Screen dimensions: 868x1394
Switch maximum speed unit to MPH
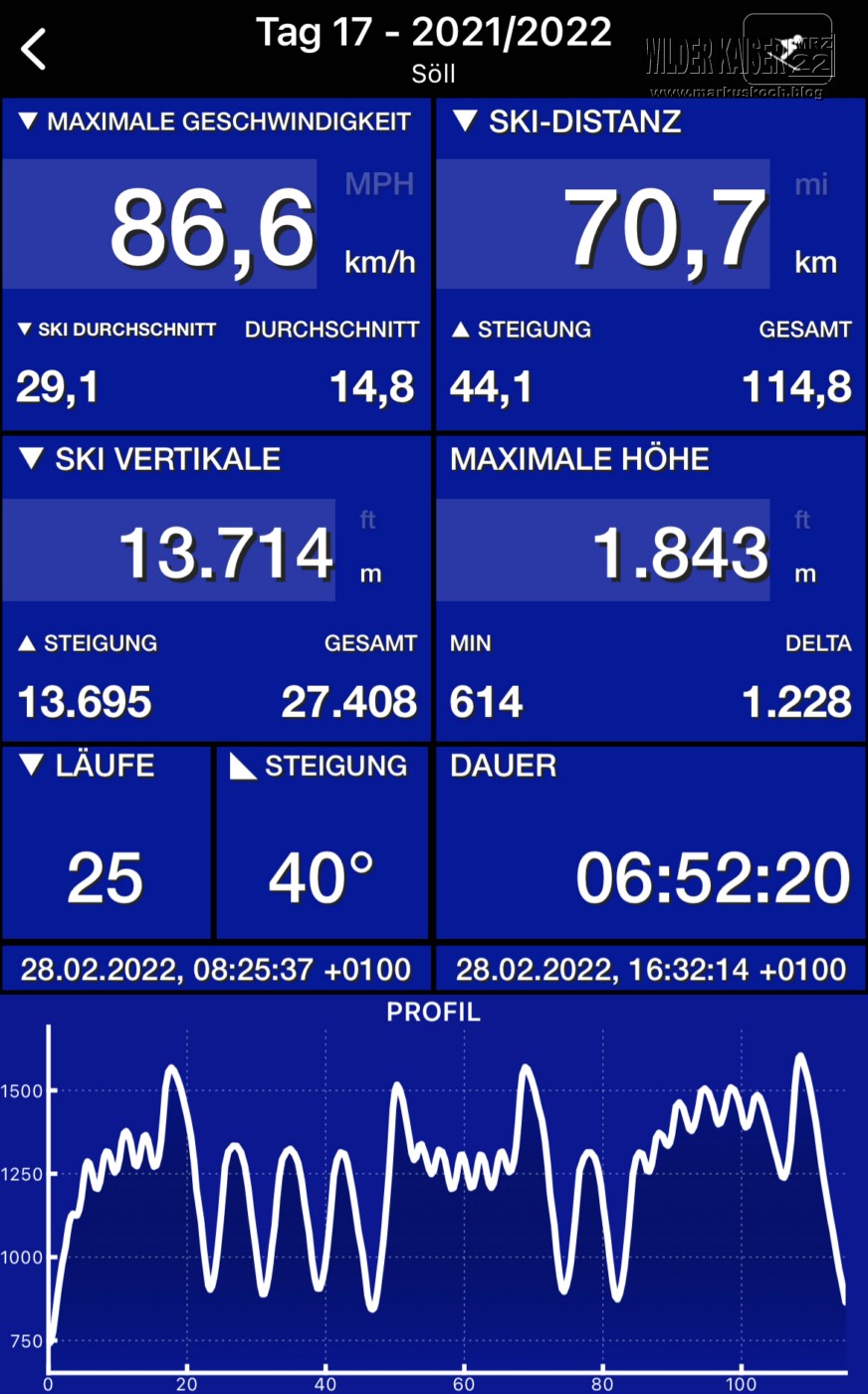coord(378,184)
